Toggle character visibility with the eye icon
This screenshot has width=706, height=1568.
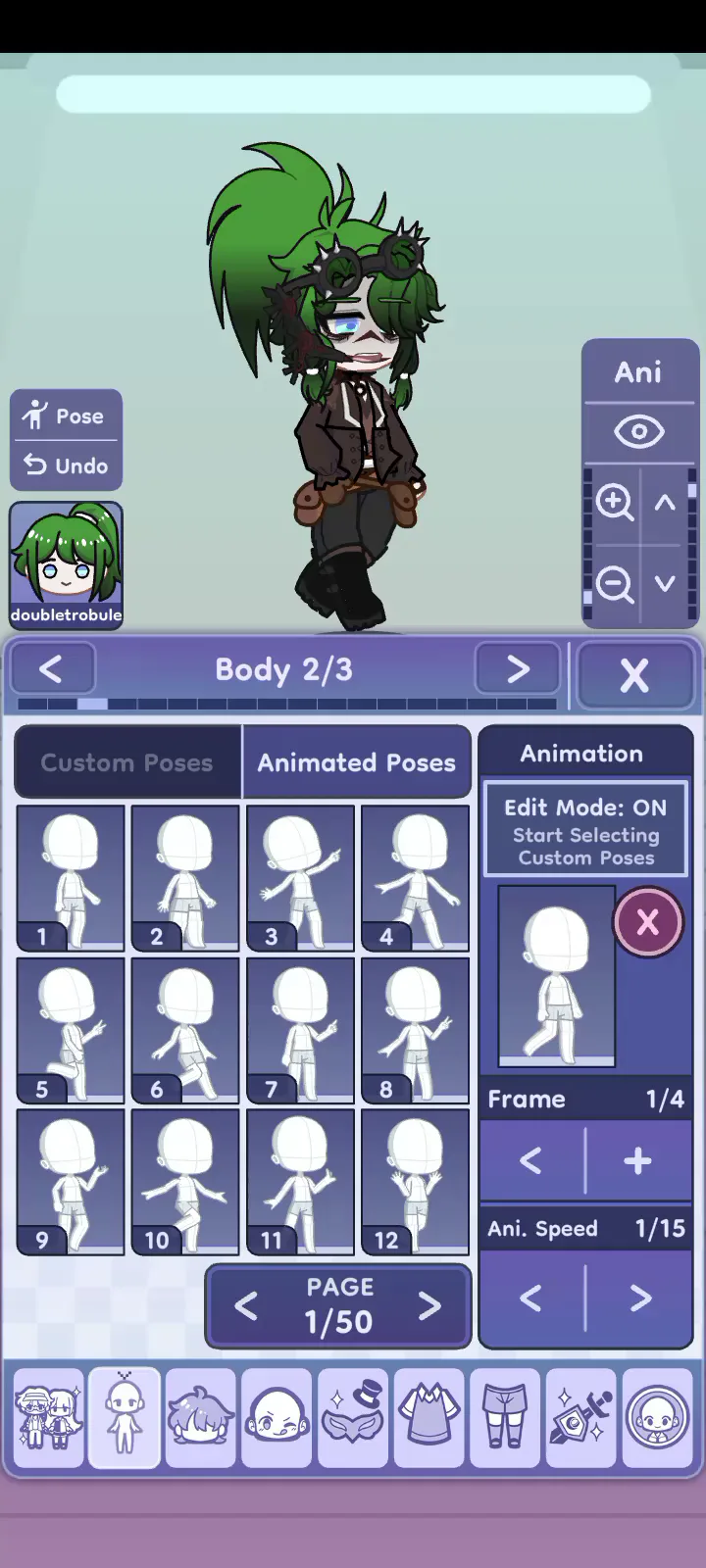(638, 432)
